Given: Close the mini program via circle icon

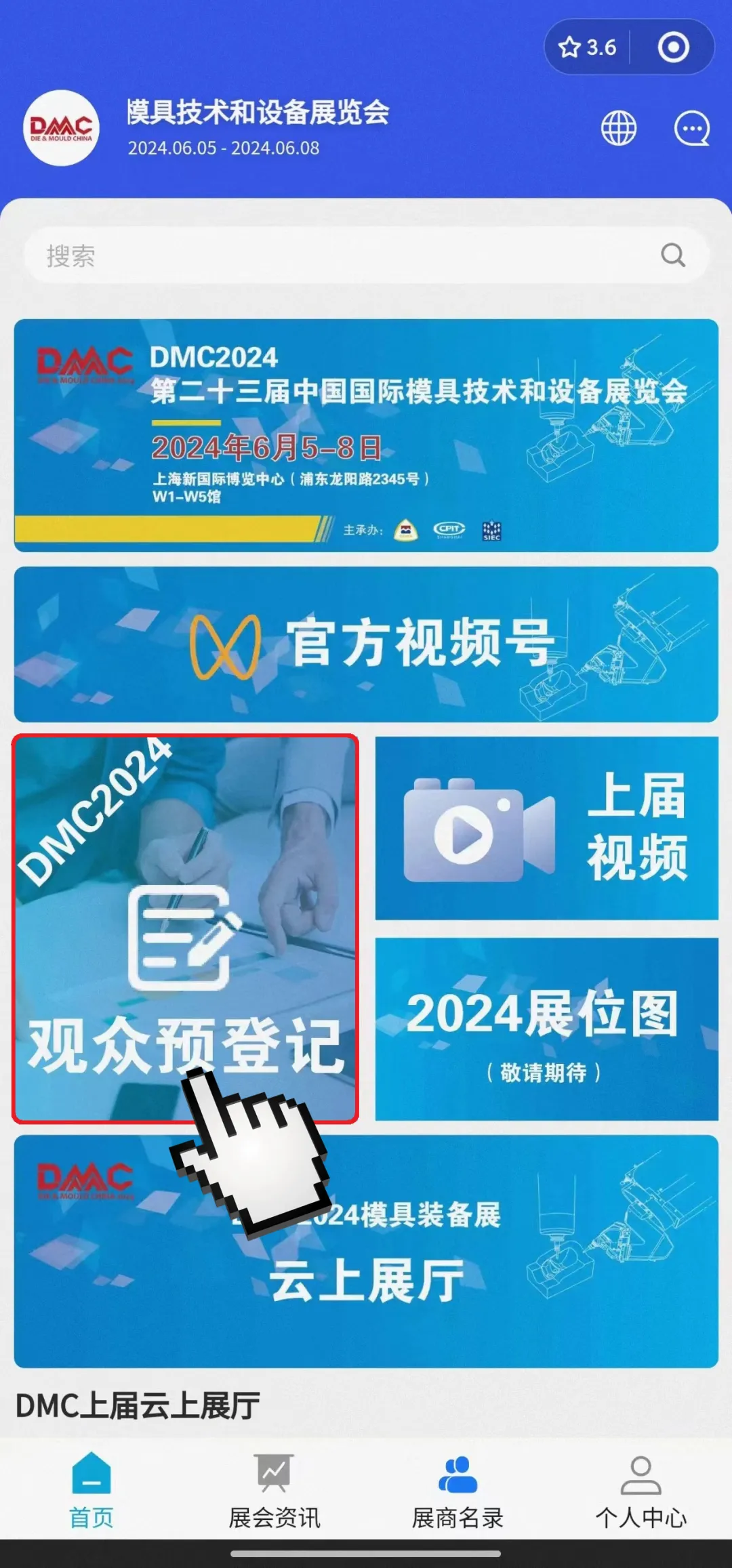Looking at the screenshot, I should point(673,47).
